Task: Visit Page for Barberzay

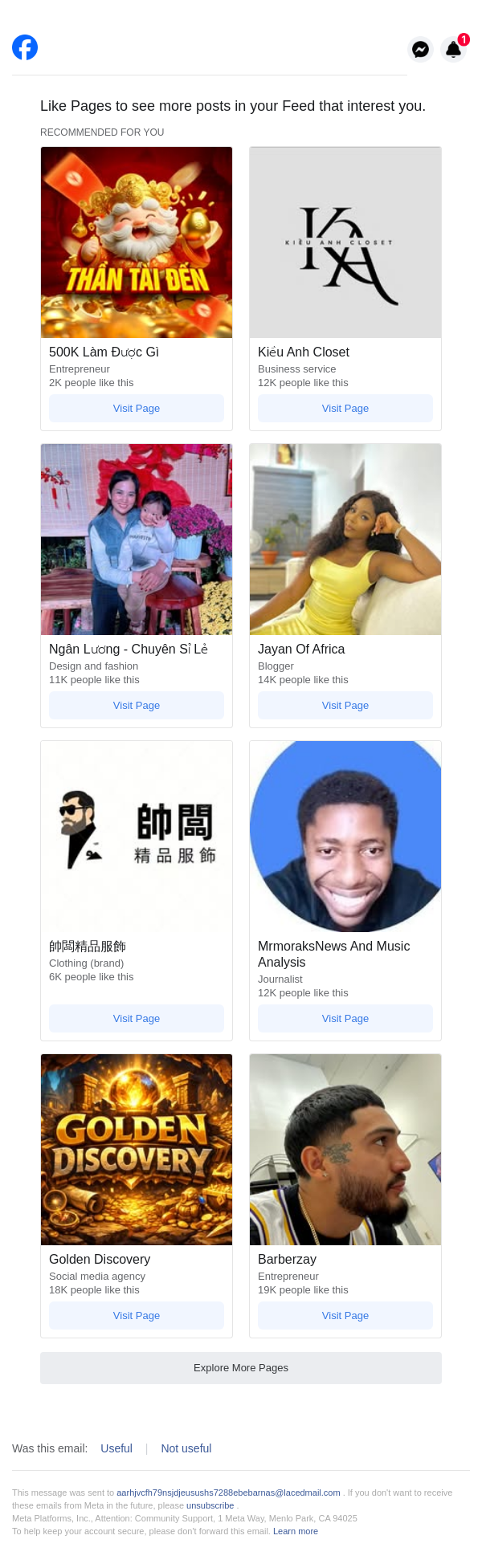Action: tap(345, 1315)
